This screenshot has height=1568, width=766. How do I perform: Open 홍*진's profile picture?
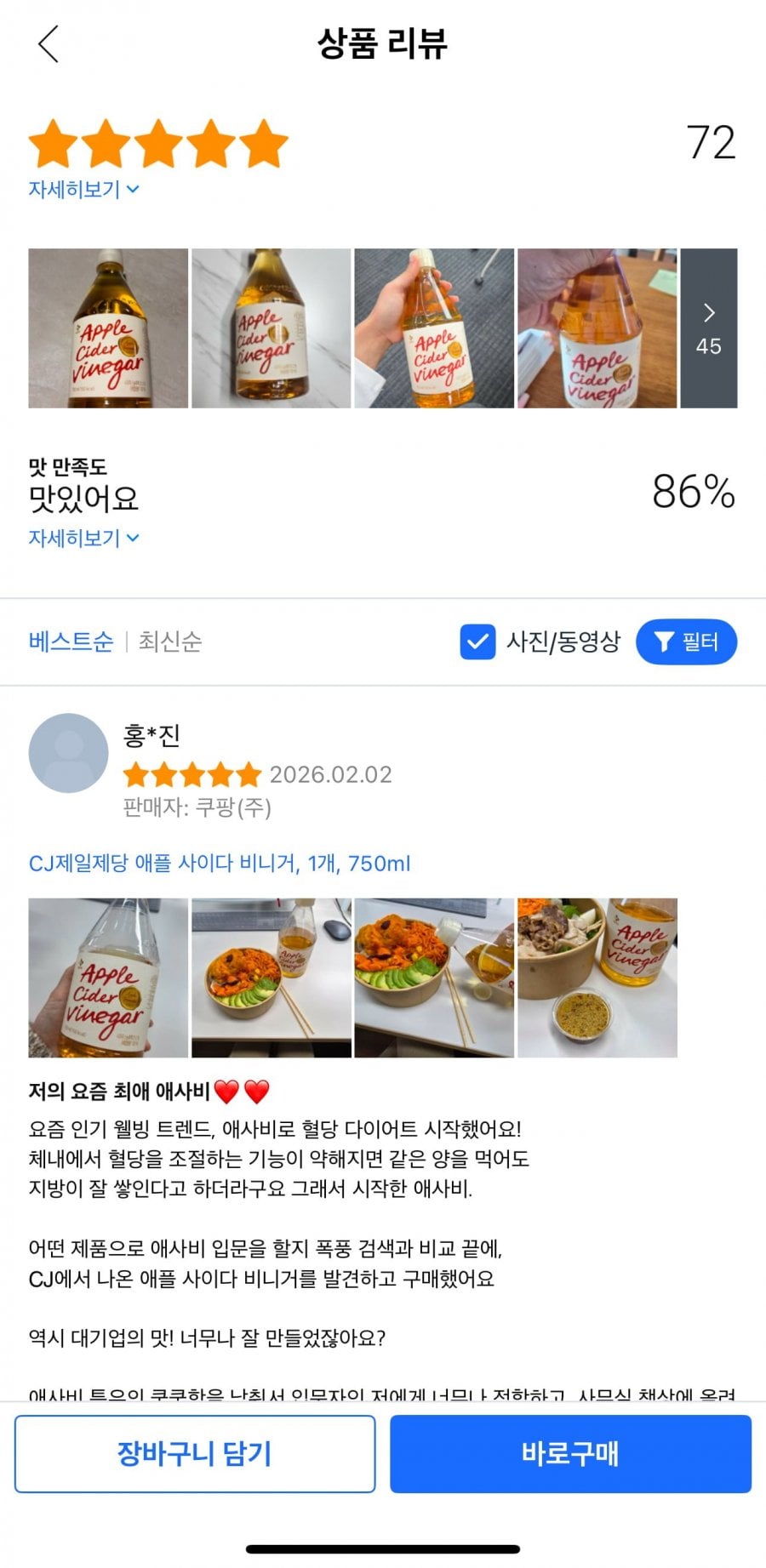[x=69, y=753]
